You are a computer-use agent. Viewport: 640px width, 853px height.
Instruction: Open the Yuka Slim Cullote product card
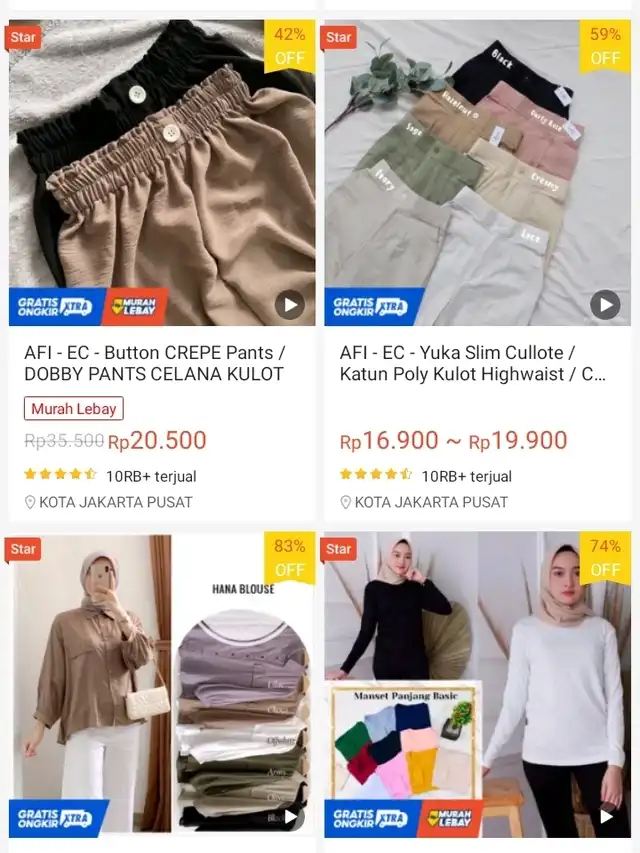(476, 363)
